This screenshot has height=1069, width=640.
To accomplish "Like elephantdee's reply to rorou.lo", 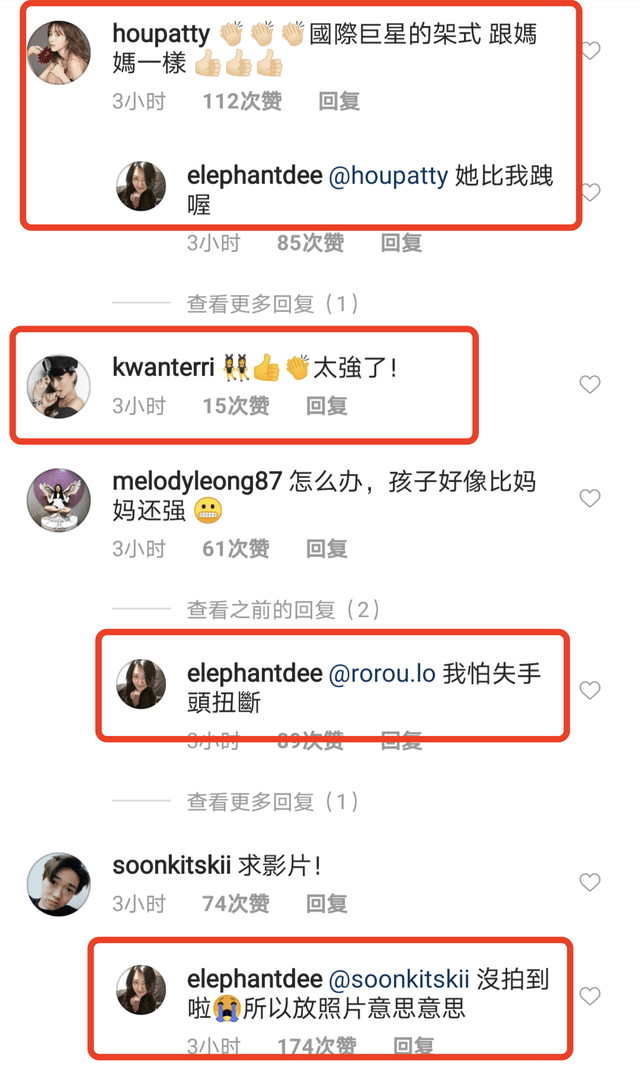I will pyautogui.click(x=590, y=690).
